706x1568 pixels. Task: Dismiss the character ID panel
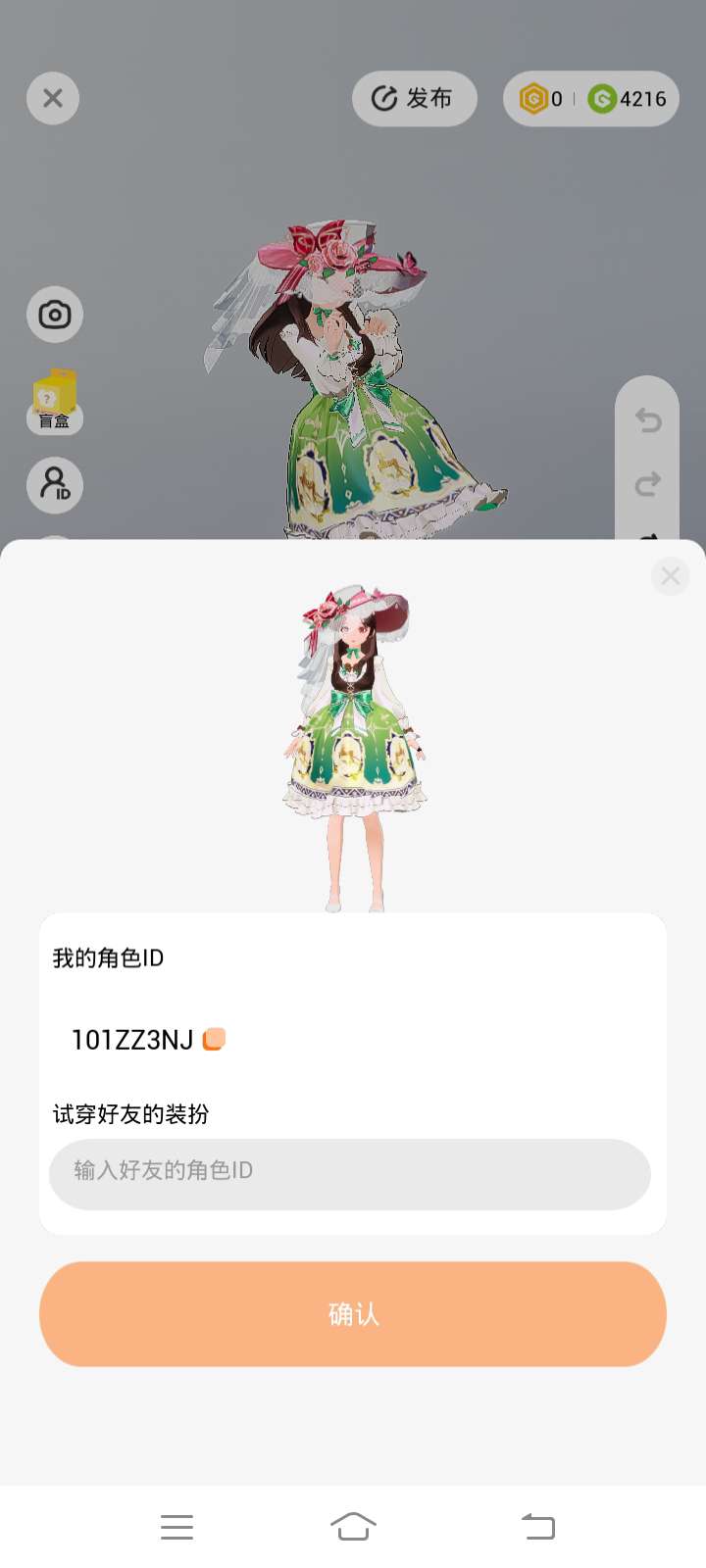(671, 576)
